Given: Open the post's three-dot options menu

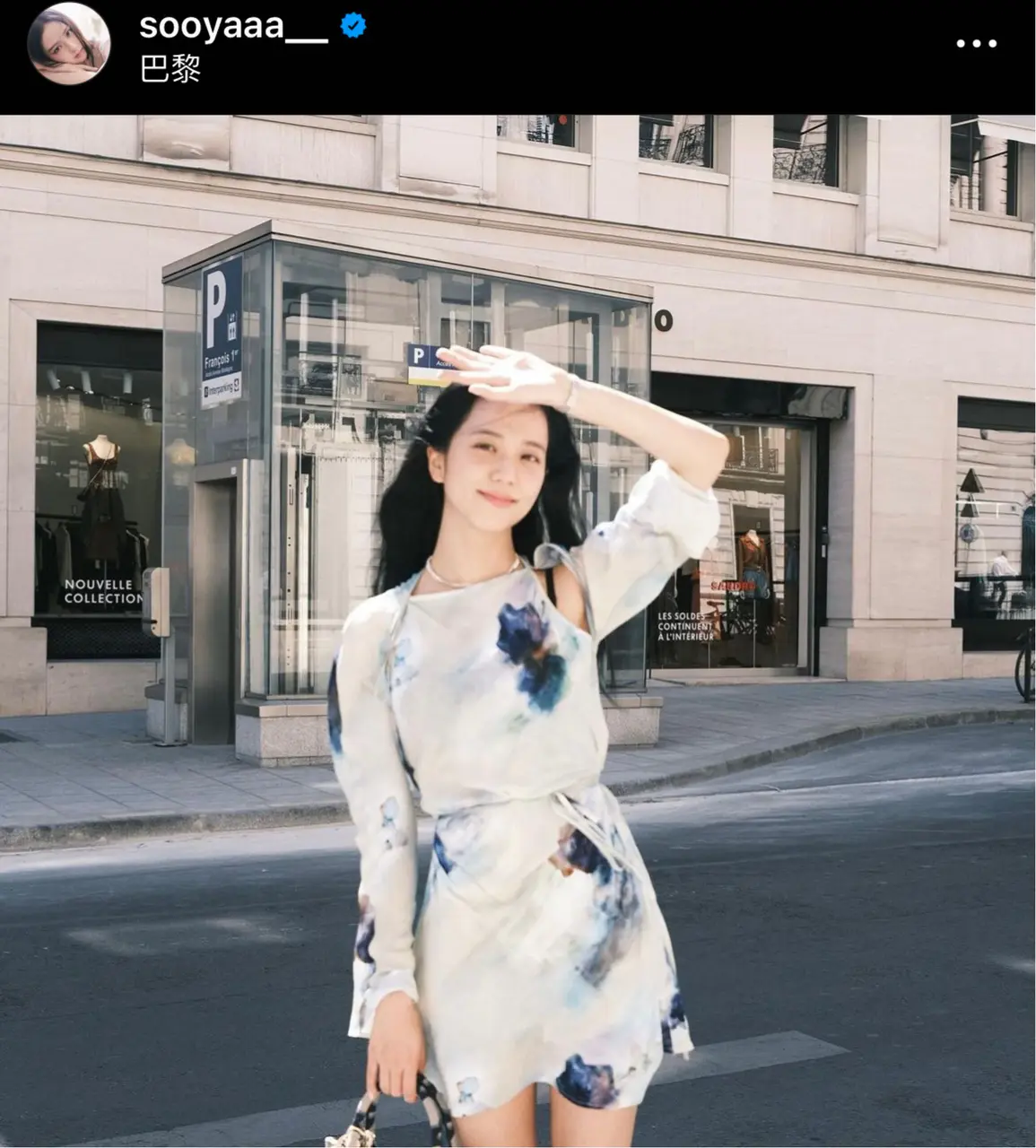Looking at the screenshot, I should (x=976, y=43).
